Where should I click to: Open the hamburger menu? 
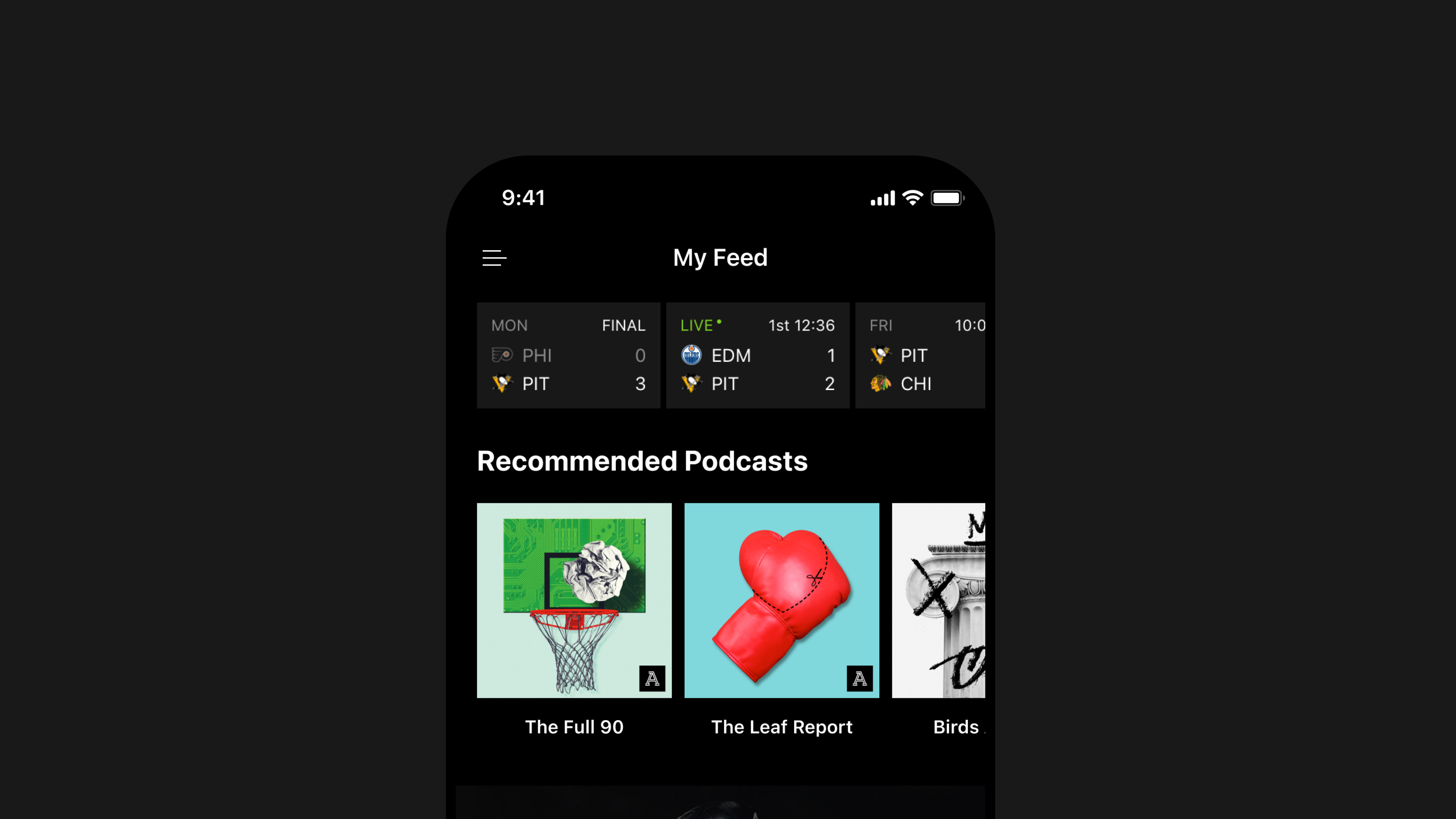494,258
